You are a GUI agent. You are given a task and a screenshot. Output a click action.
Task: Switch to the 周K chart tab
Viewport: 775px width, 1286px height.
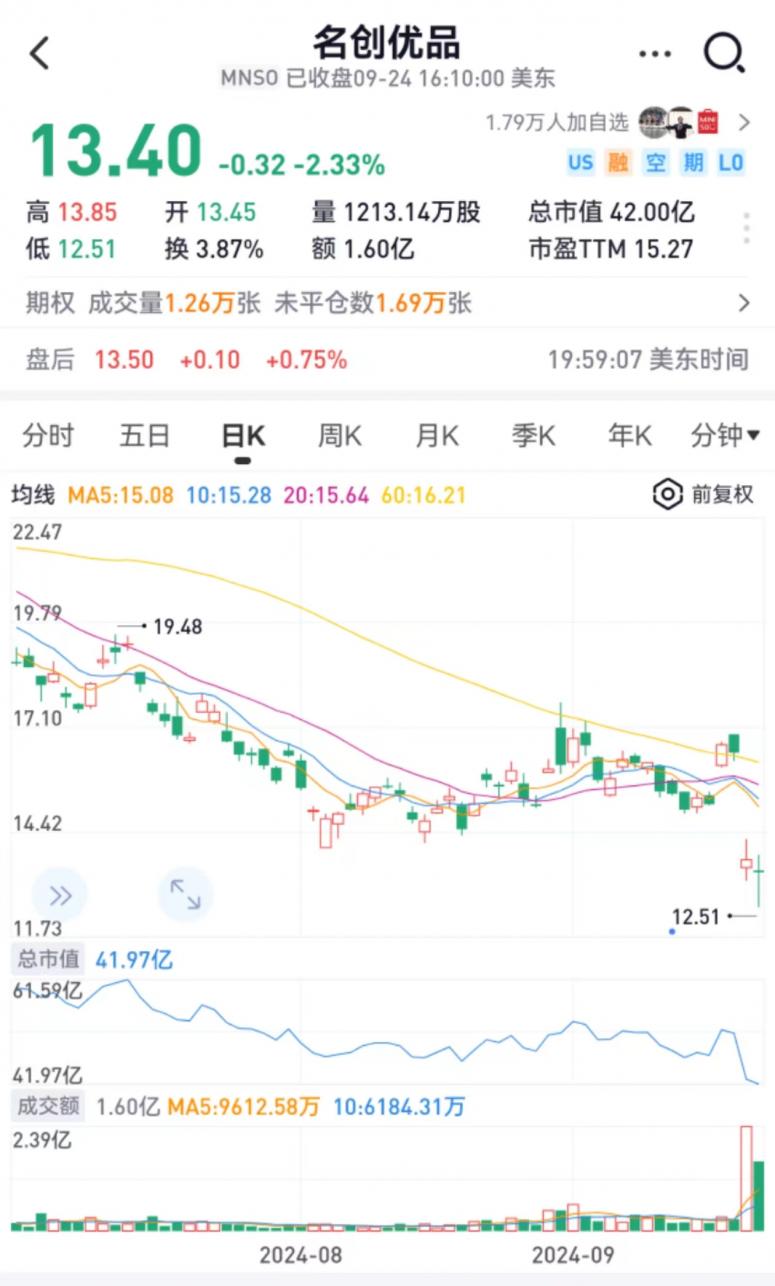pos(340,436)
